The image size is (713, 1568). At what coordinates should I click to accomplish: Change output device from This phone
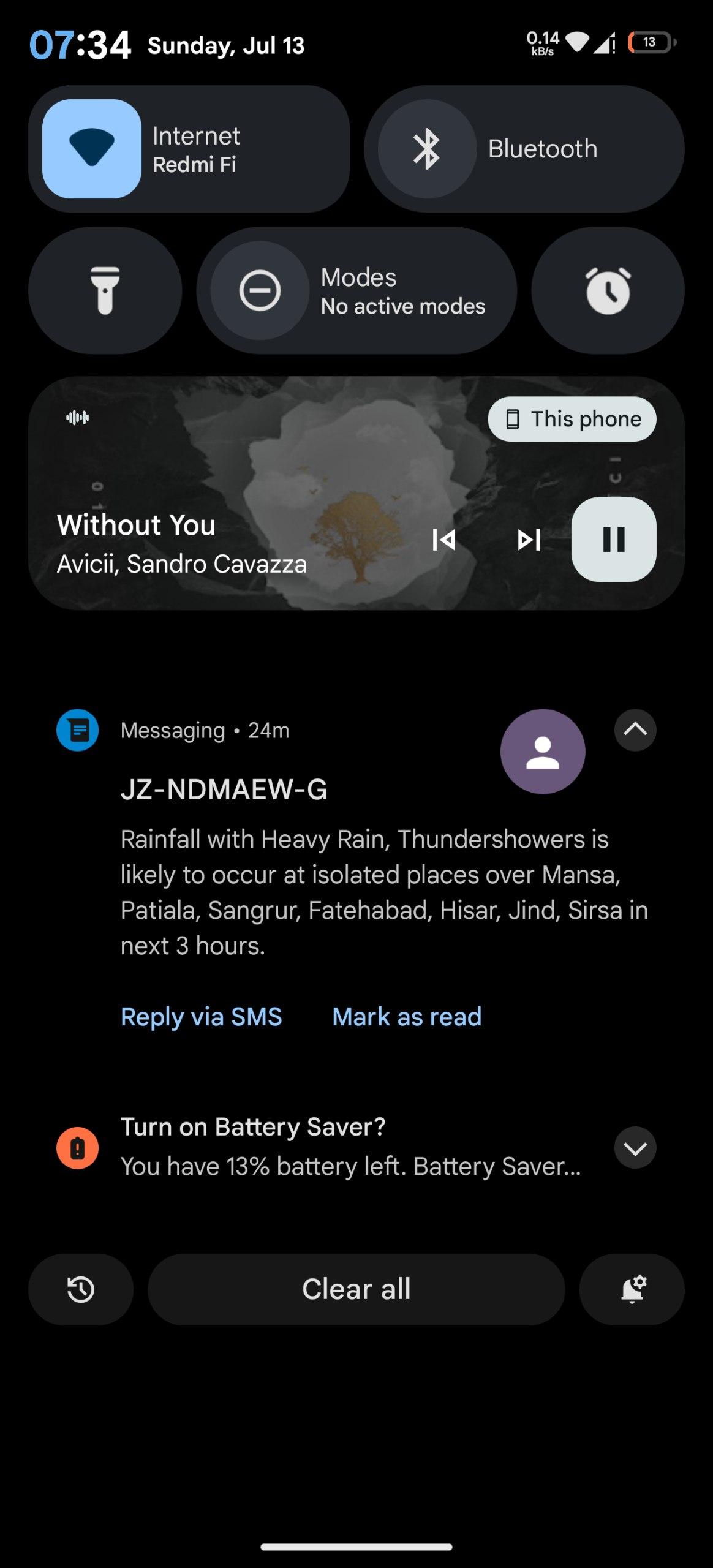[x=572, y=419]
